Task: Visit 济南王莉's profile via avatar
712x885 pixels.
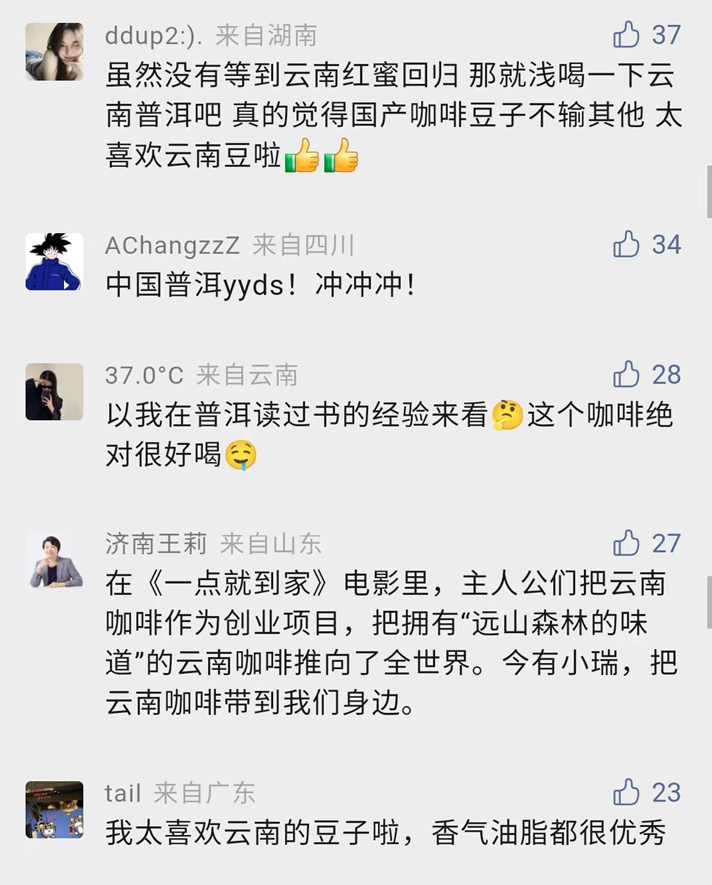Action: tap(54, 560)
